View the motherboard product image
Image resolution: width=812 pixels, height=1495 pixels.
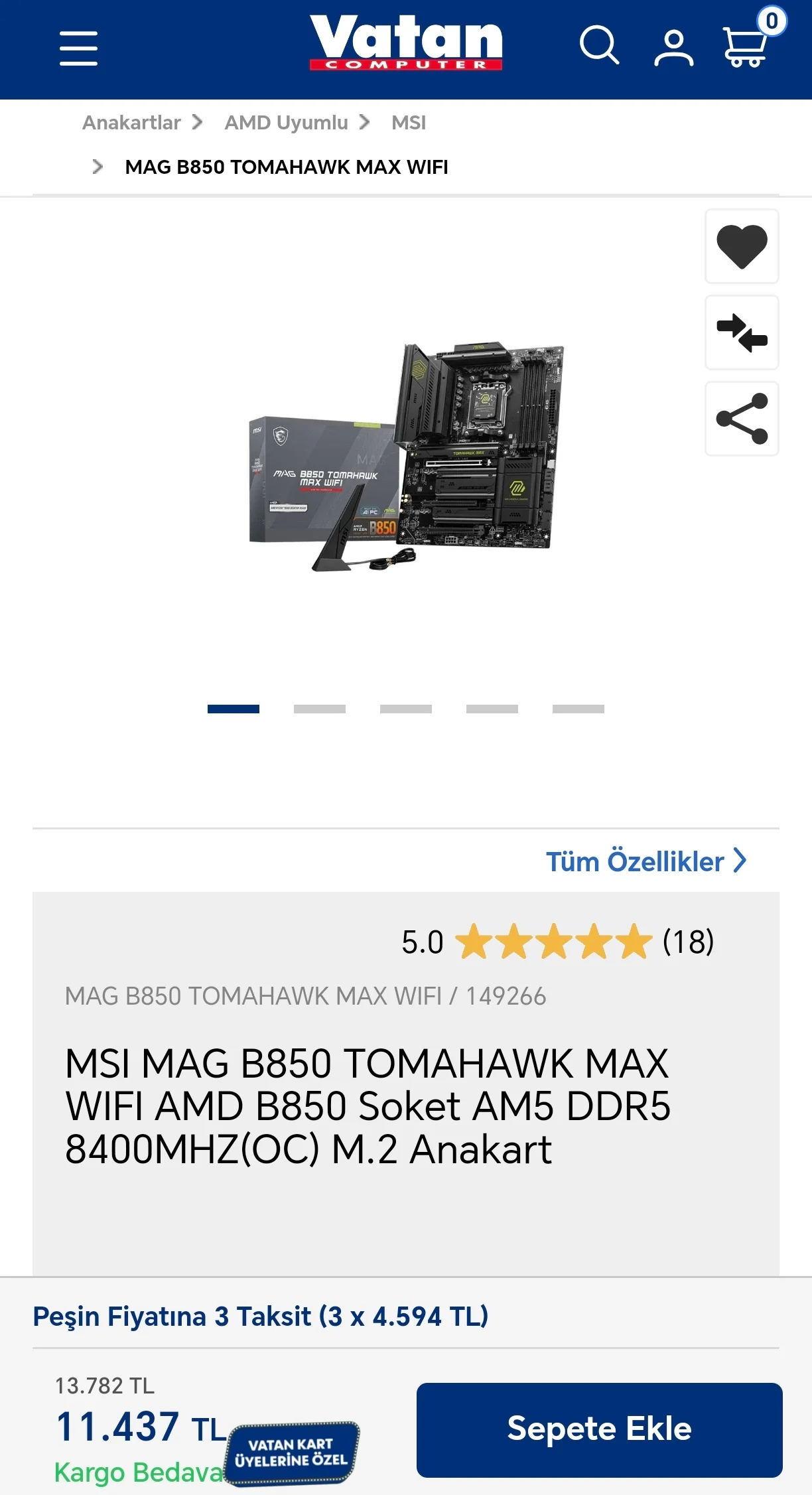[x=406, y=457]
